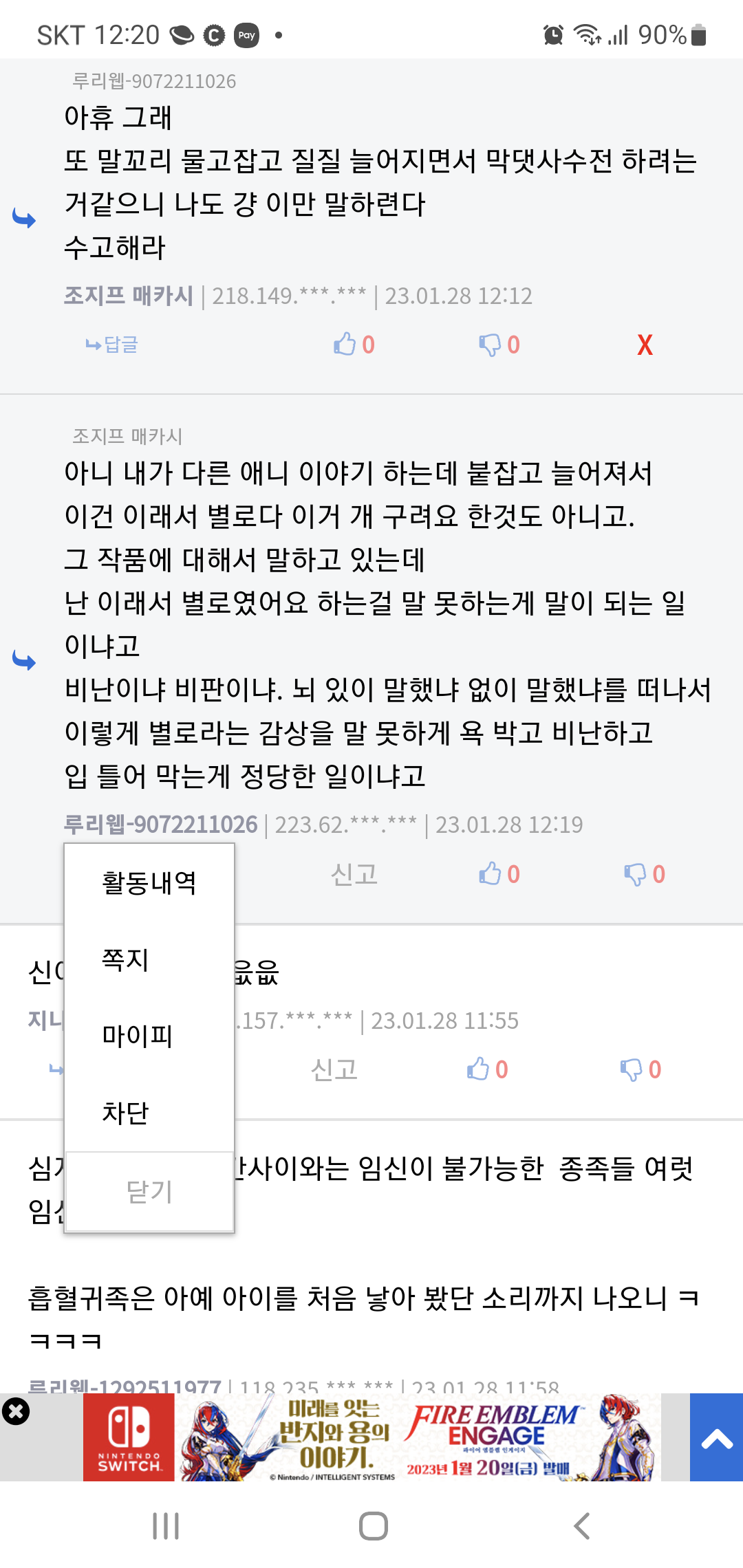Screen dimensions: 743x1568
Task: Dislike 조지프 매카시's comment
Action: (x=499, y=345)
